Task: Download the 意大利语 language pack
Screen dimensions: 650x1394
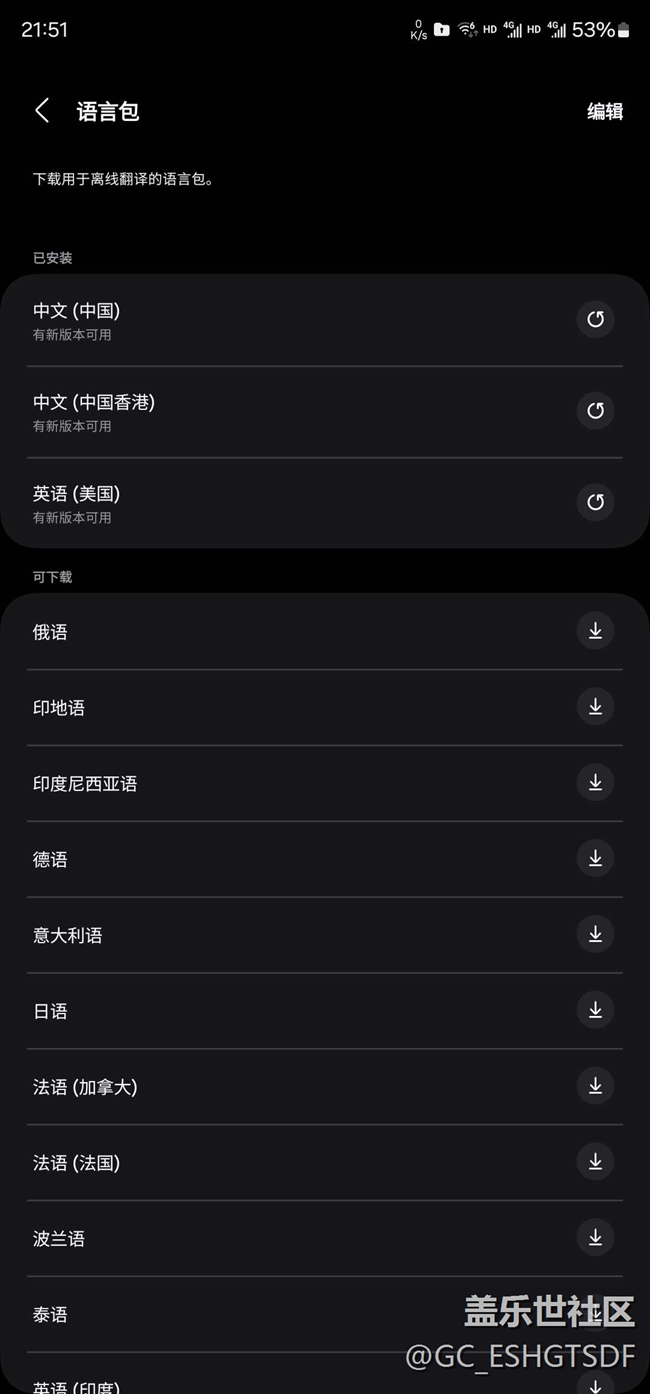Action: coord(595,934)
